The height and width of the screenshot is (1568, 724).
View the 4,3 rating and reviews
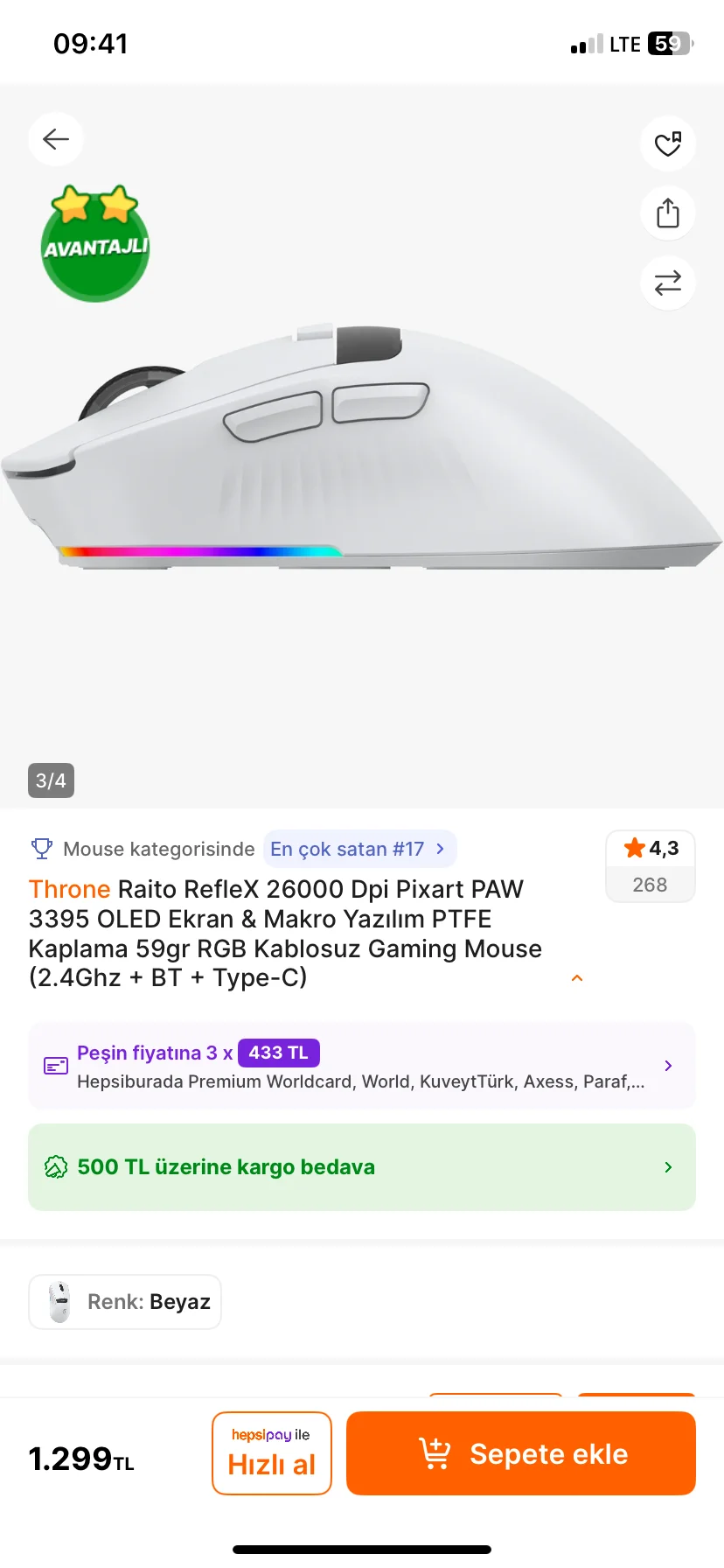click(x=651, y=865)
